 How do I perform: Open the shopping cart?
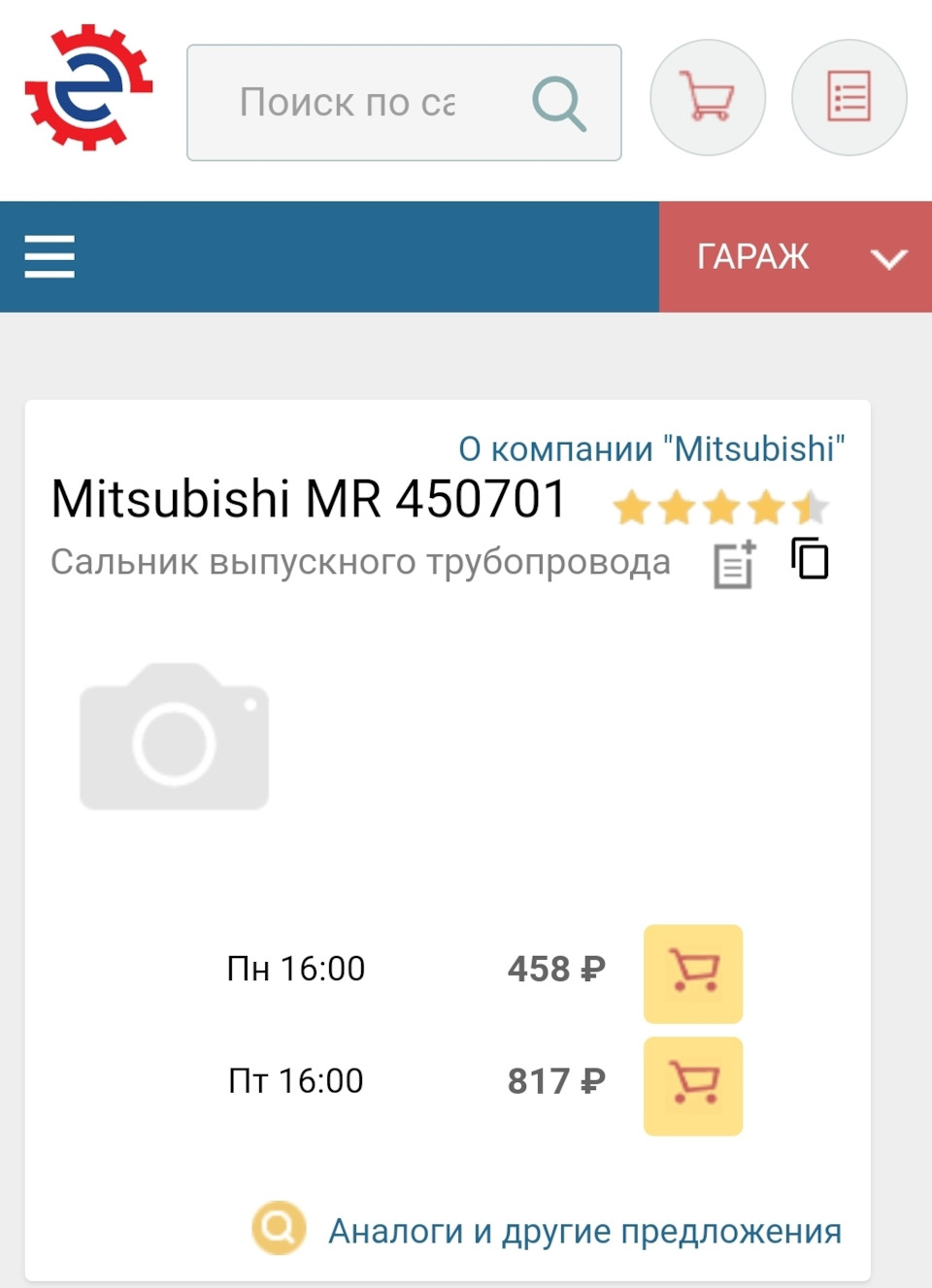[x=708, y=97]
